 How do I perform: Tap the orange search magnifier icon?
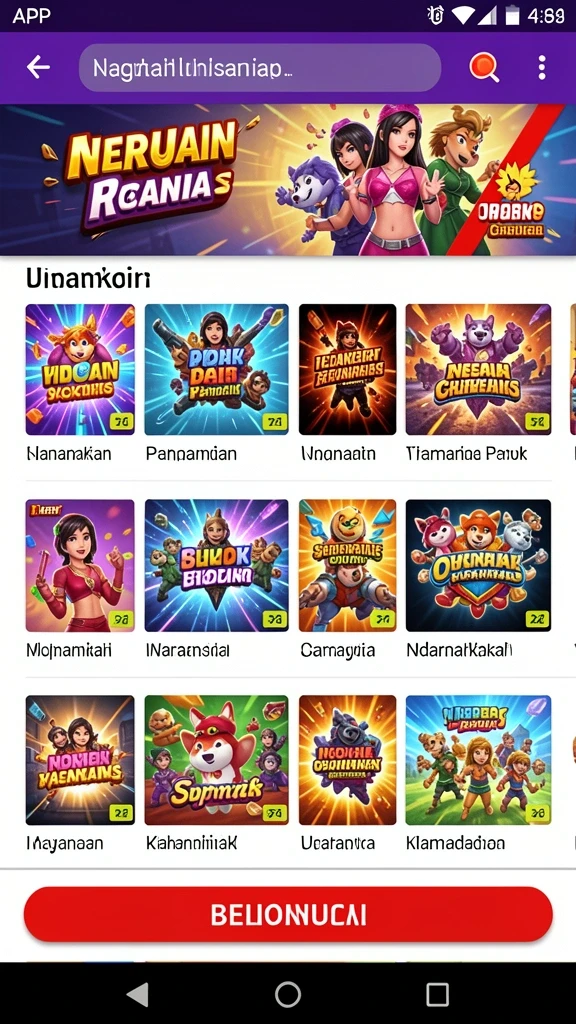484,67
